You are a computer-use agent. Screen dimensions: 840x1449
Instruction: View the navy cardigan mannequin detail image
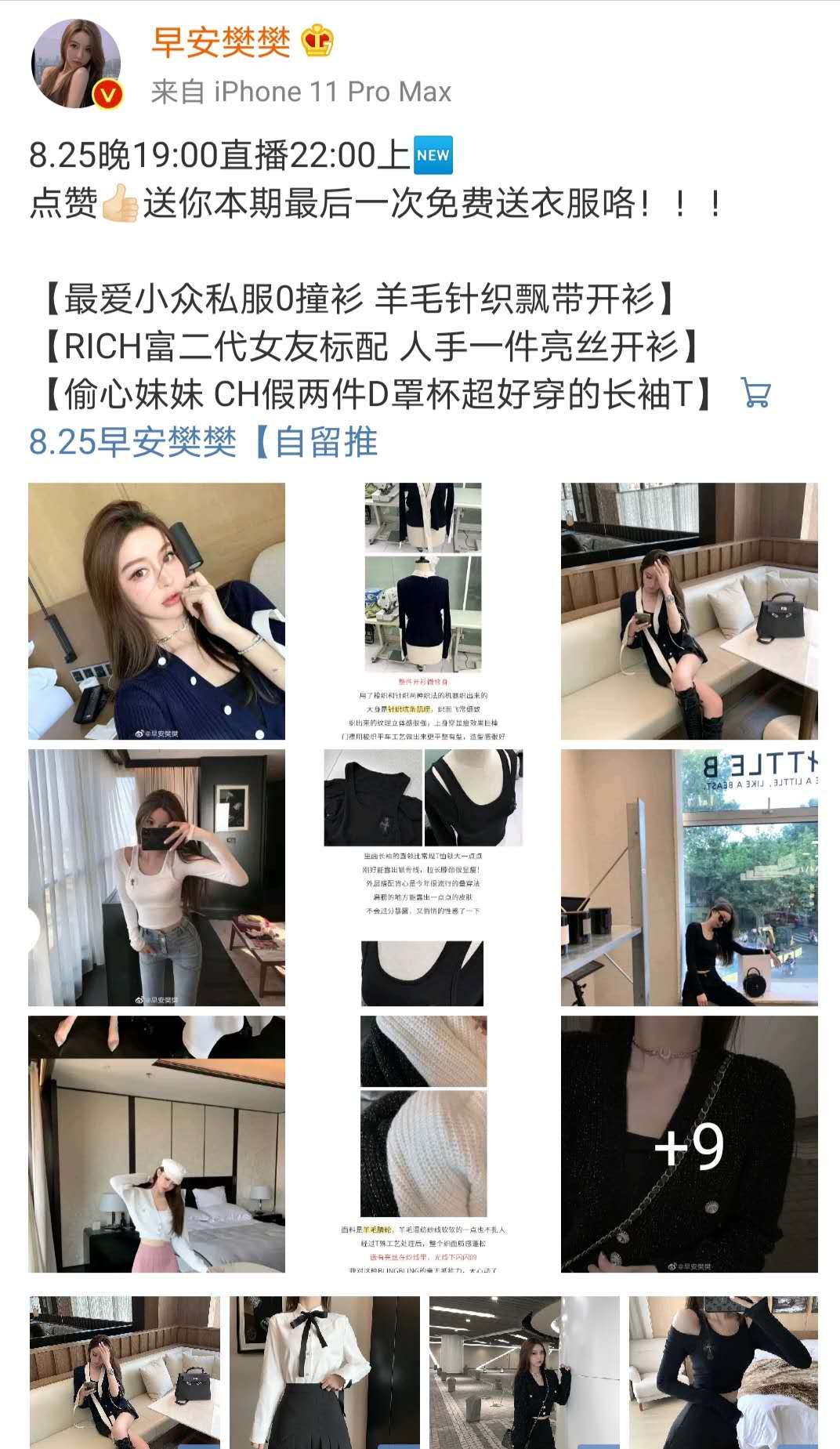423,611
